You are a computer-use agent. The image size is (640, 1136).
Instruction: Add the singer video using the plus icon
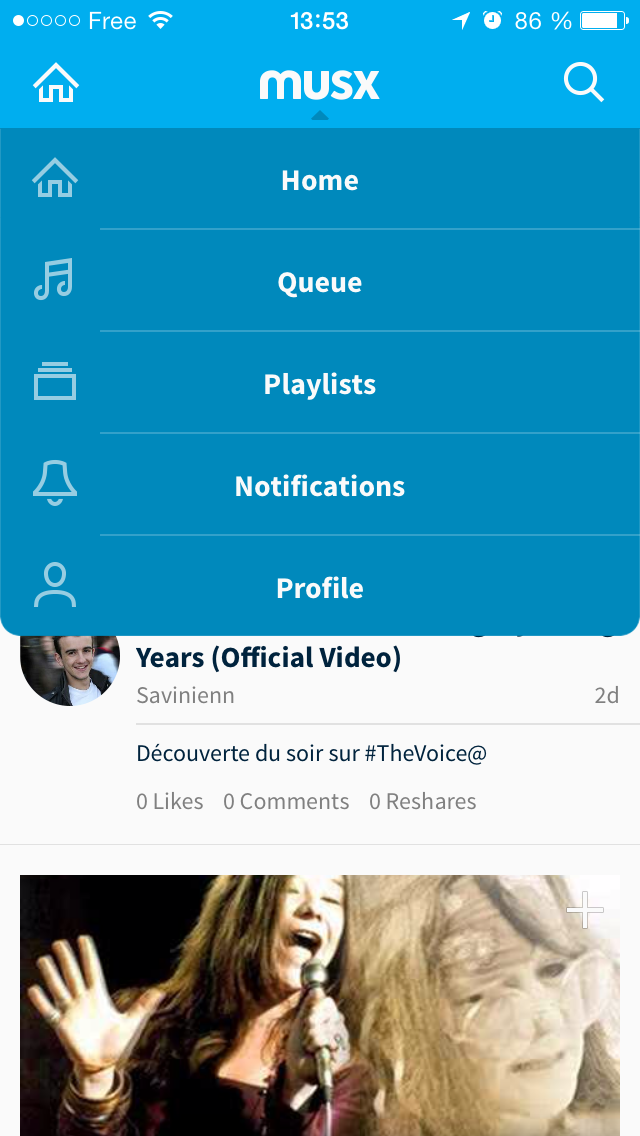coord(585,910)
